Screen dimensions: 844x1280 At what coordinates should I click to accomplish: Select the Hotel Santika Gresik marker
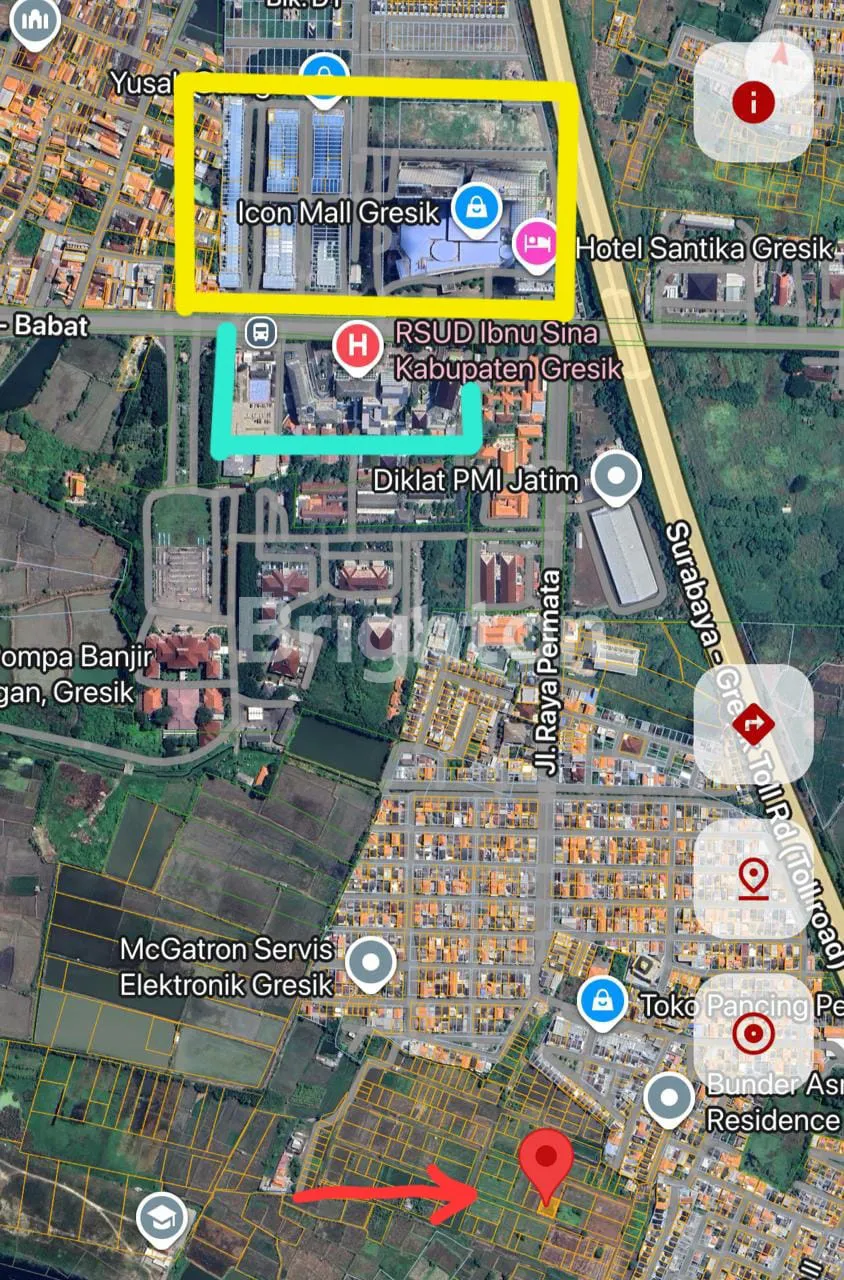click(x=535, y=243)
